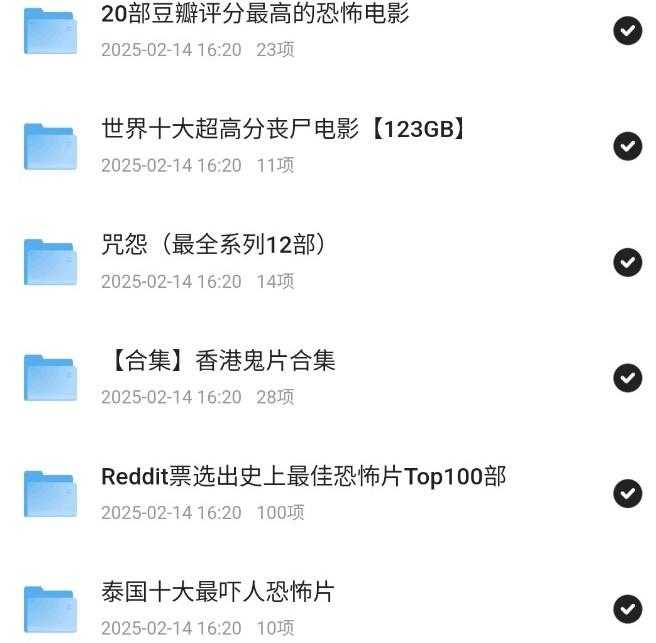Deselect the Reddit Top100部 folder checkbox

(x=627, y=494)
